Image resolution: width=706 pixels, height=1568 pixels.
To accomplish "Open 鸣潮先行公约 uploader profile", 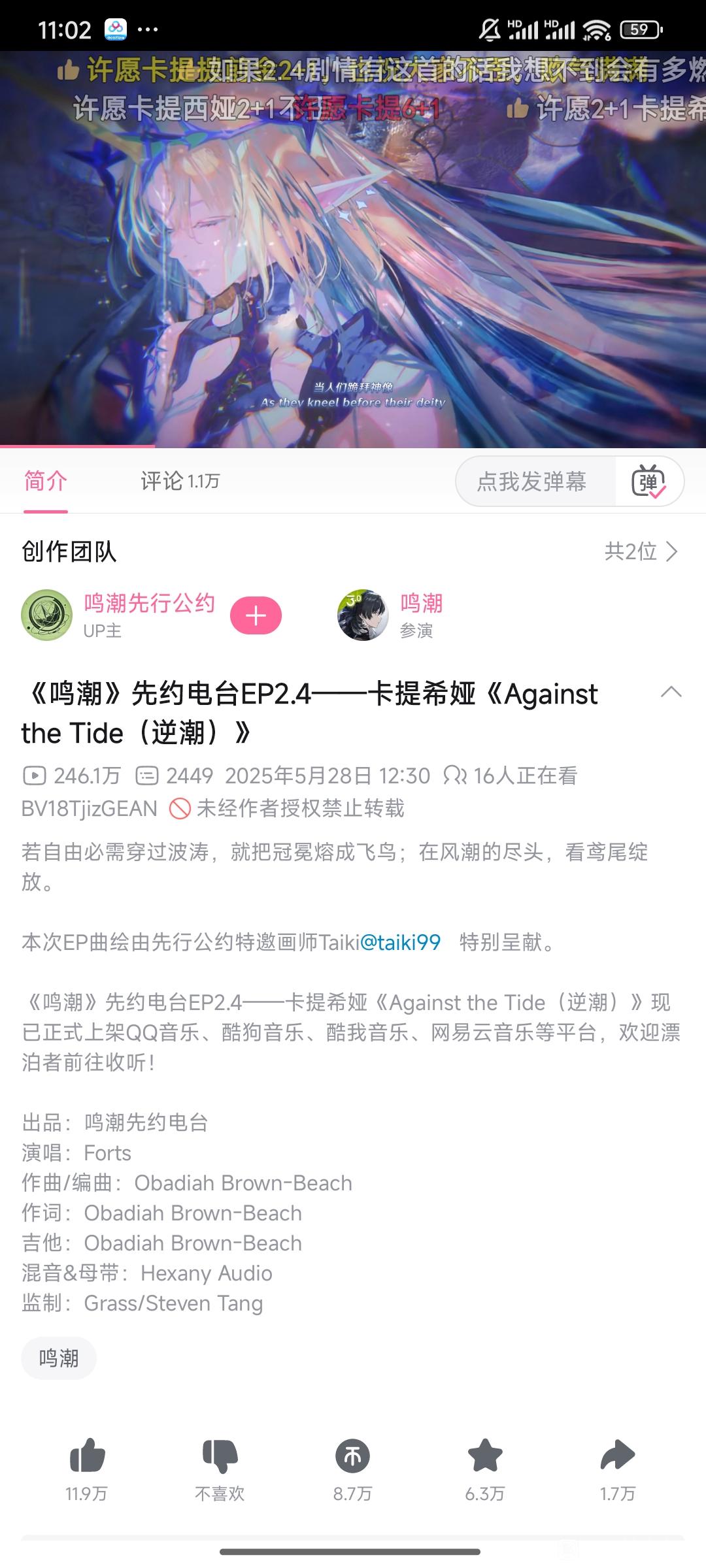I will point(149,604).
